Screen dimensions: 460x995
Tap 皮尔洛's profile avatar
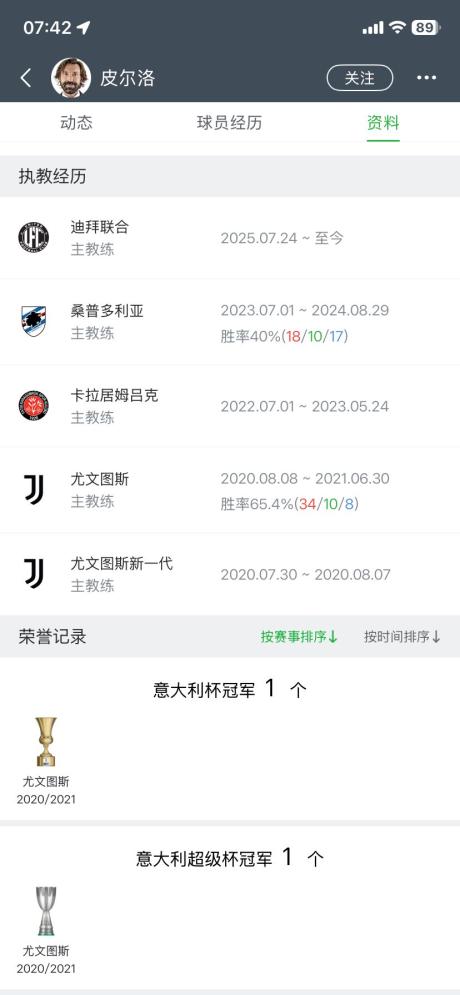pyautogui.click(x=70, y=78)
